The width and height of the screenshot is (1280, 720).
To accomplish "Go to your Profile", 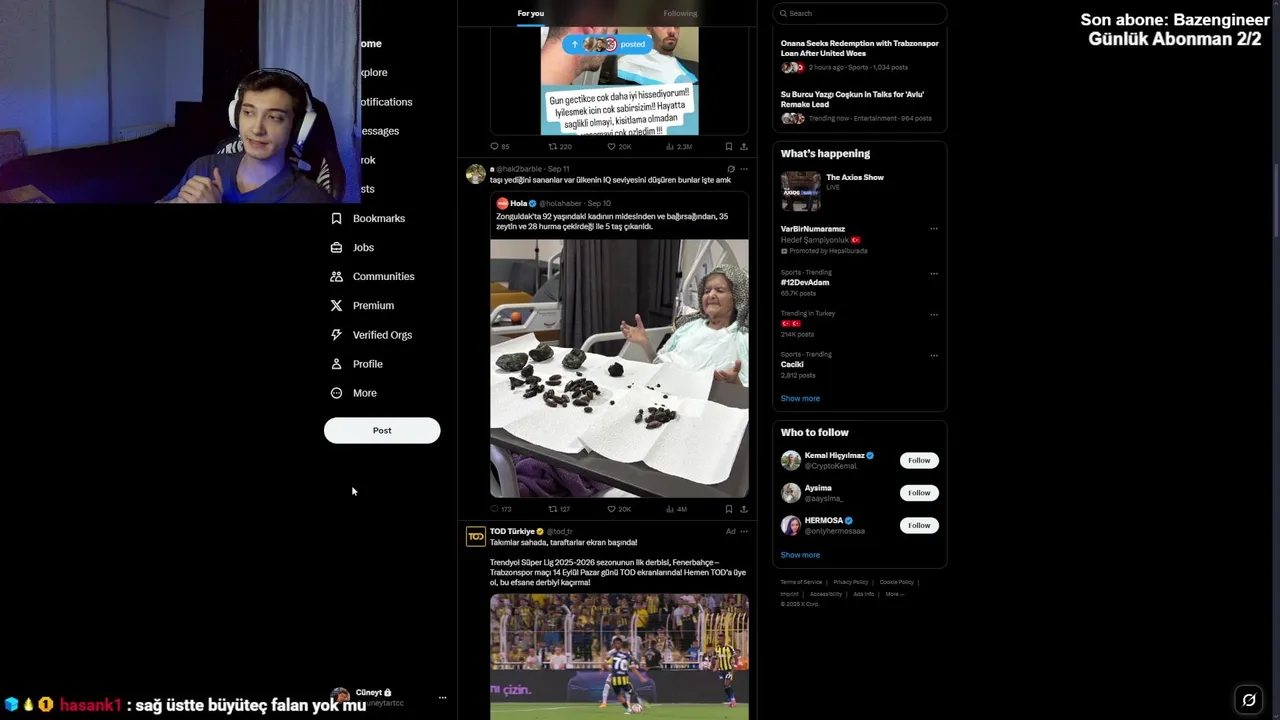I will click(367, 364).
